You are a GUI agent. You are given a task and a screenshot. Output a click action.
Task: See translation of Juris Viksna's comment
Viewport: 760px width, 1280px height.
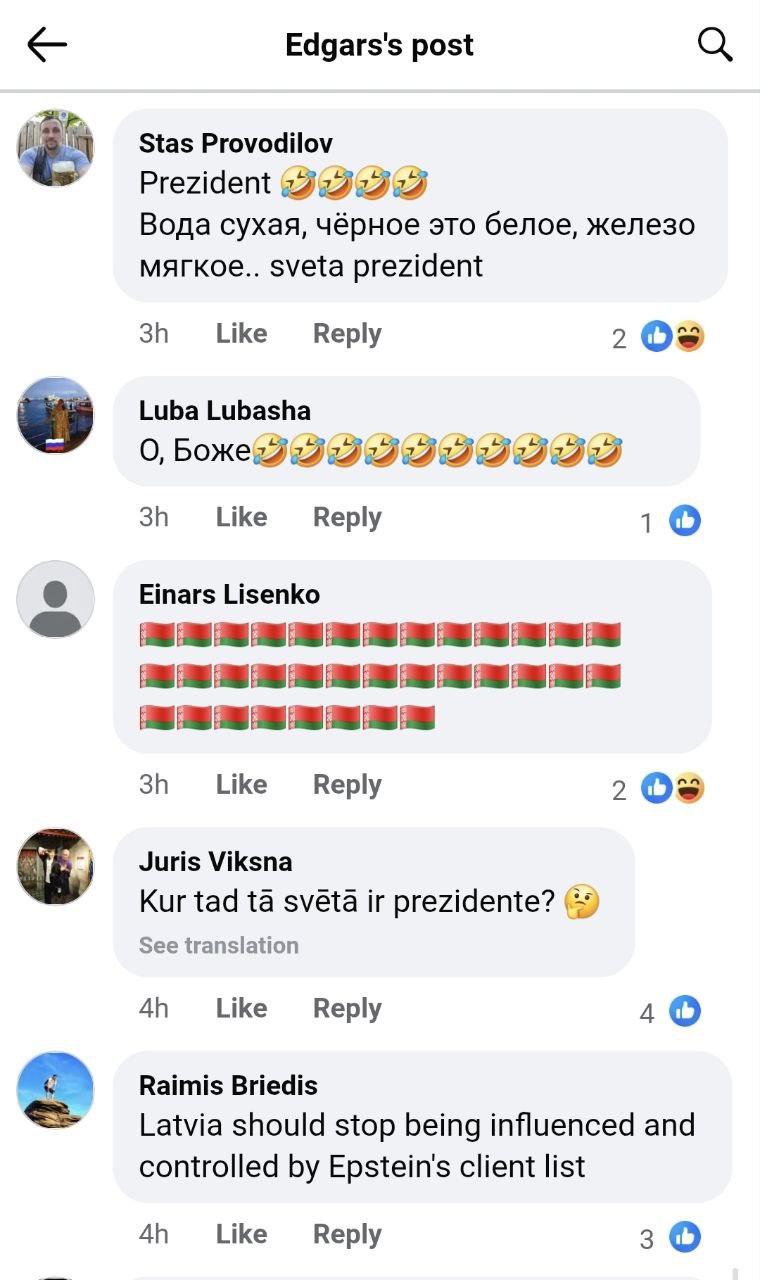[x=218, y=945]
